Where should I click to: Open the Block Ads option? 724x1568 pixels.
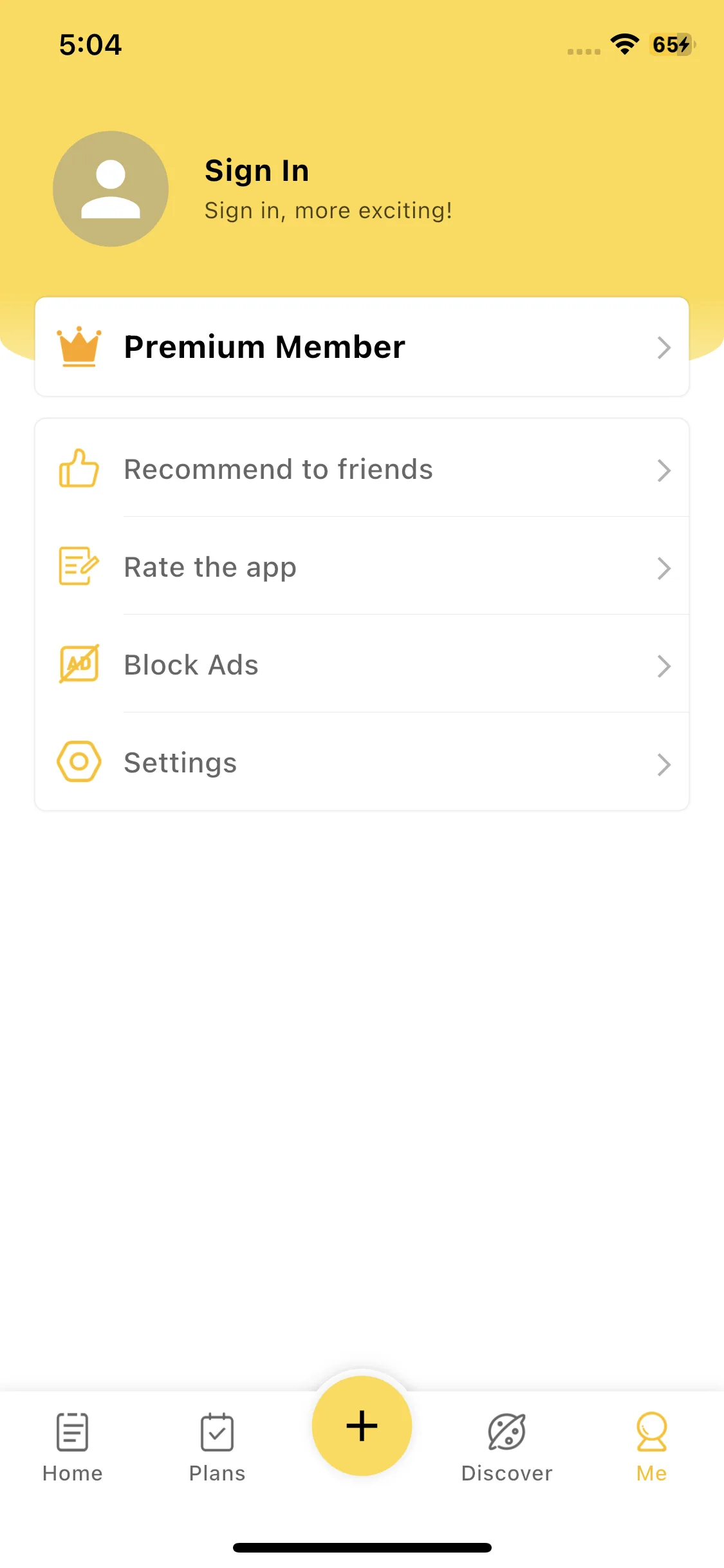[362, 665]
